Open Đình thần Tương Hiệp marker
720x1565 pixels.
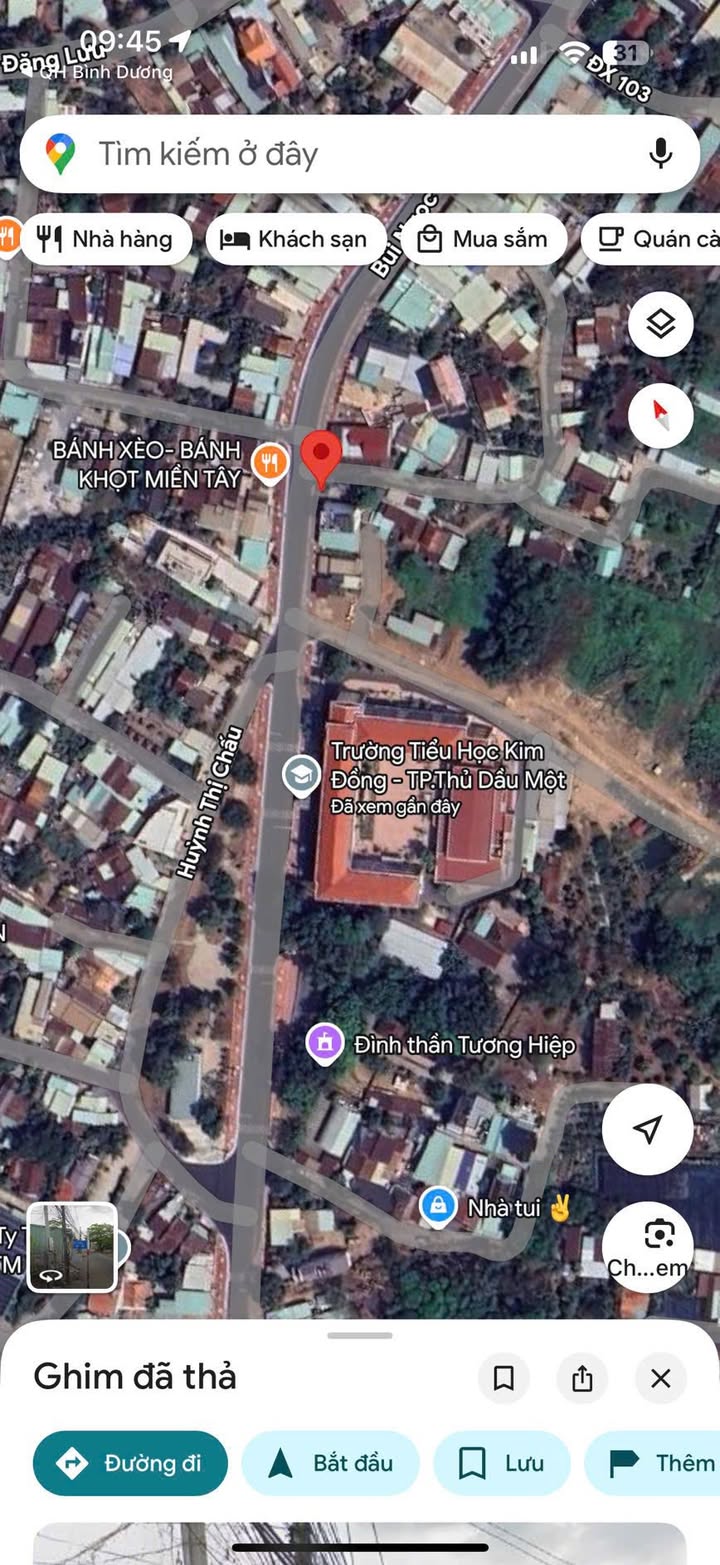click(325, 1045)
